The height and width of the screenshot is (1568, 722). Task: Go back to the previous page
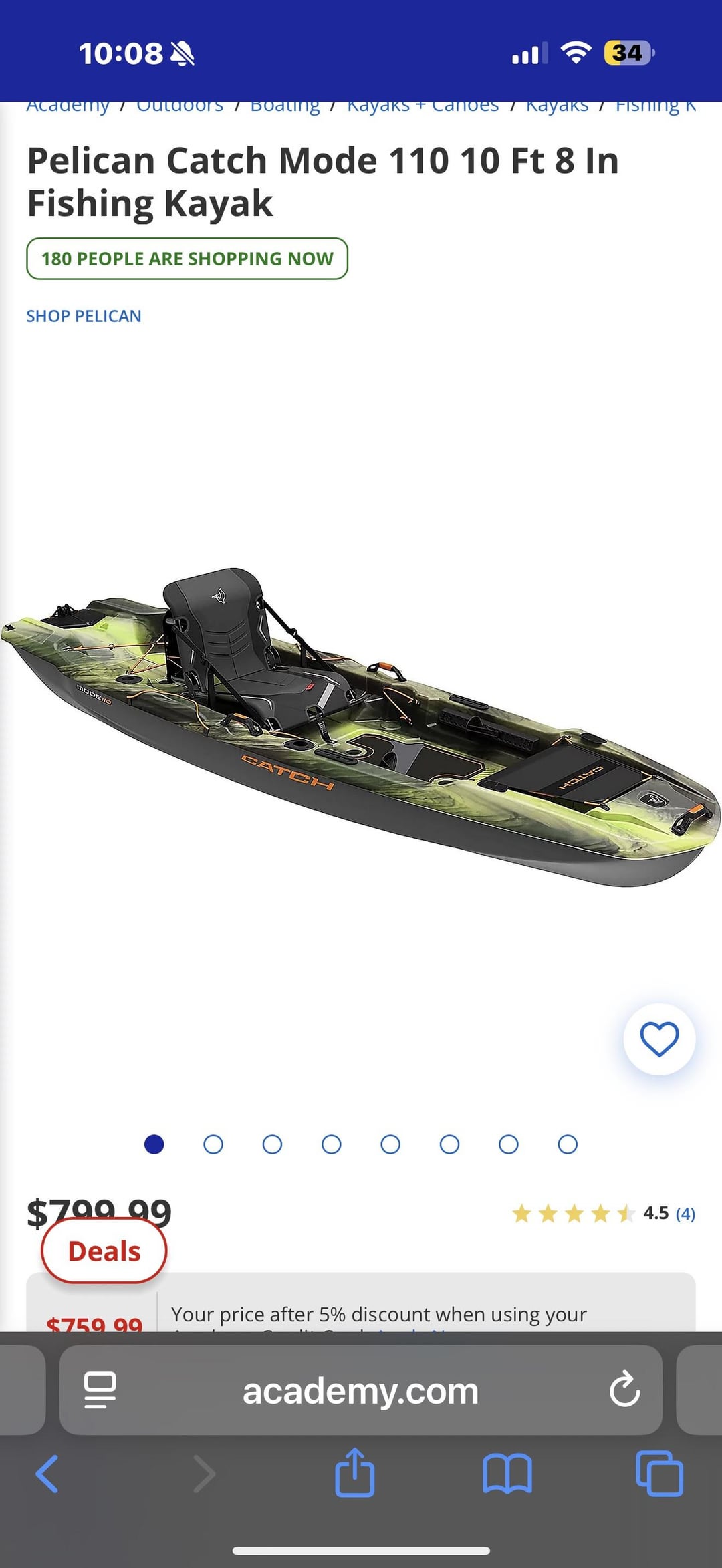point(47,1474)
